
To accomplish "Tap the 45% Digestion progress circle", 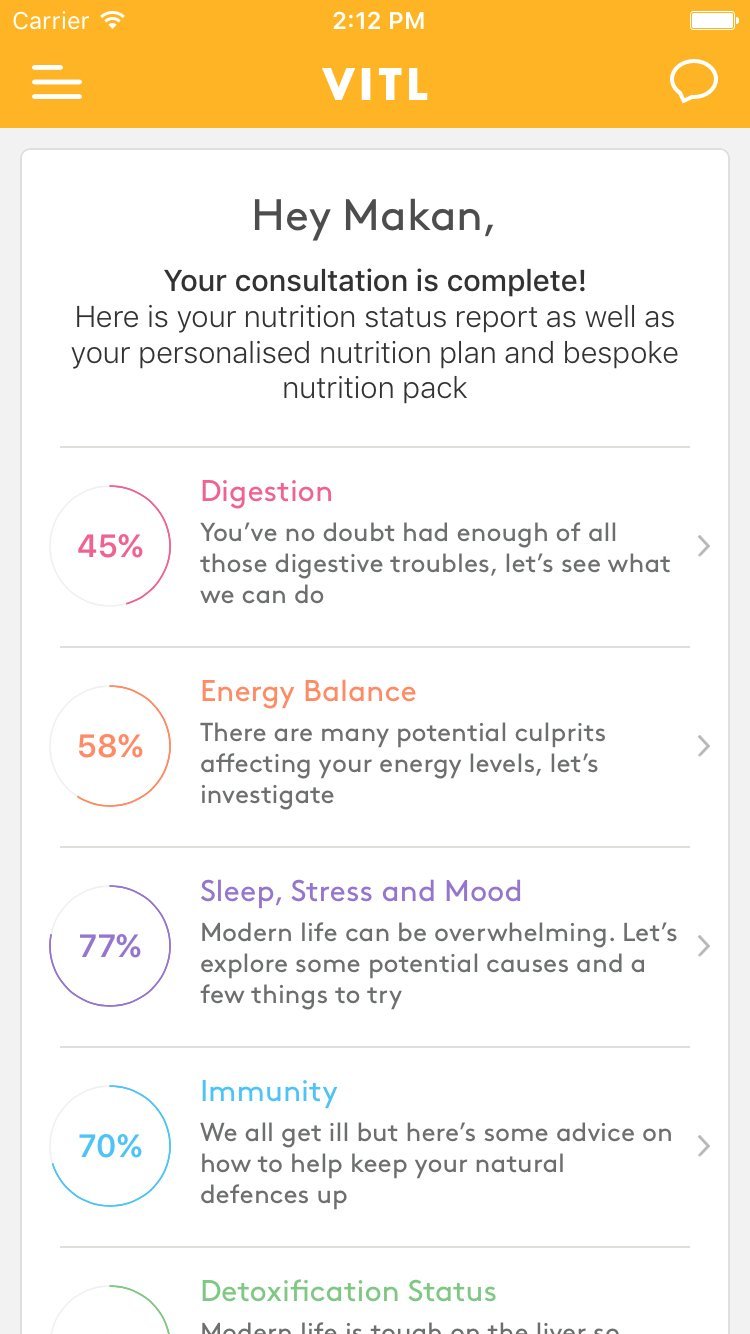I will [110, 546].
